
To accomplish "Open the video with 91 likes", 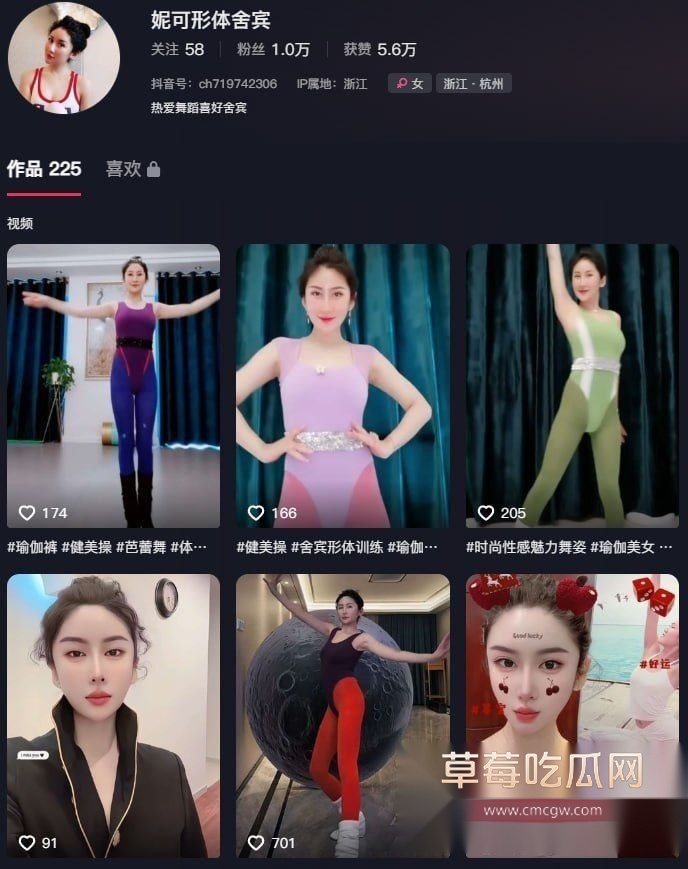I will (x=113, y=715).
